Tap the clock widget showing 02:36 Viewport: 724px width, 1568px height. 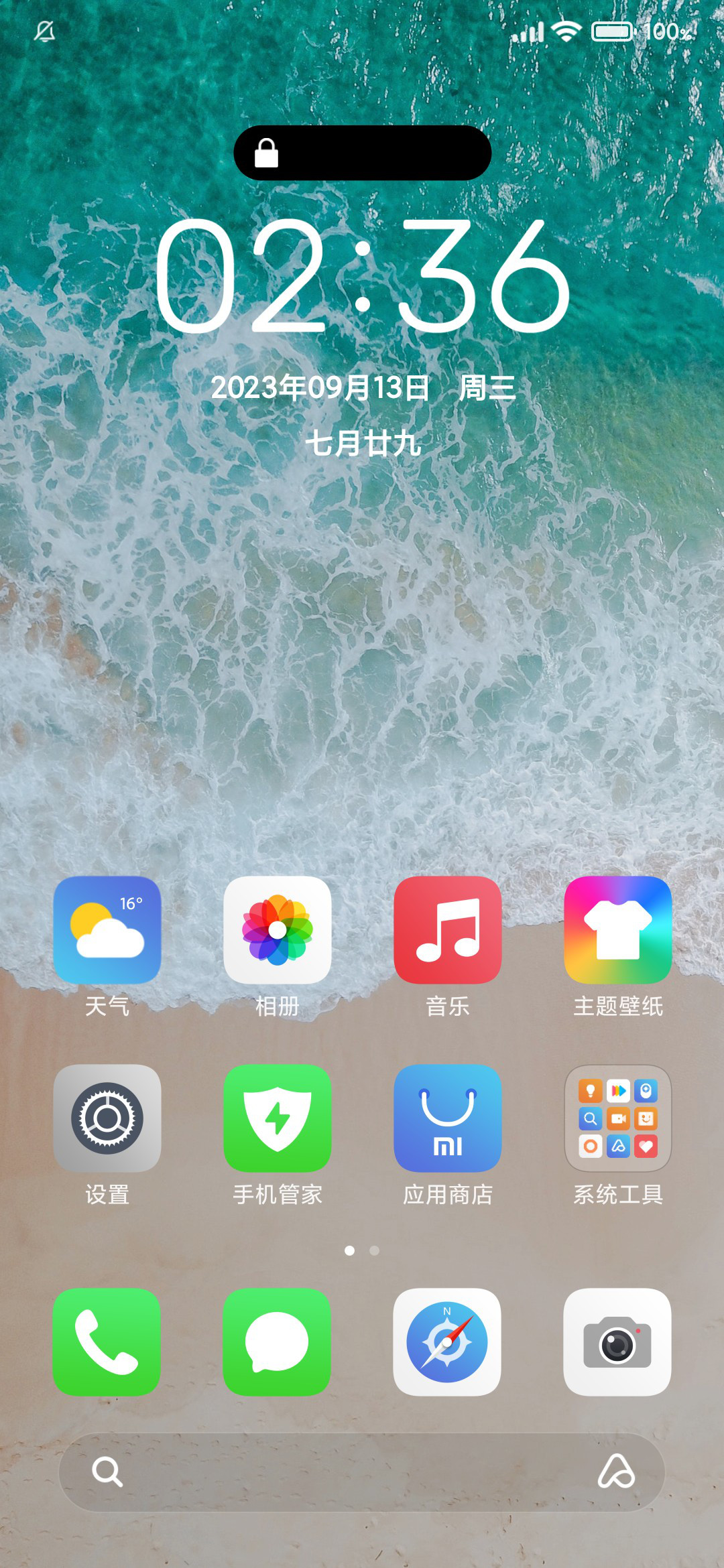363,275
